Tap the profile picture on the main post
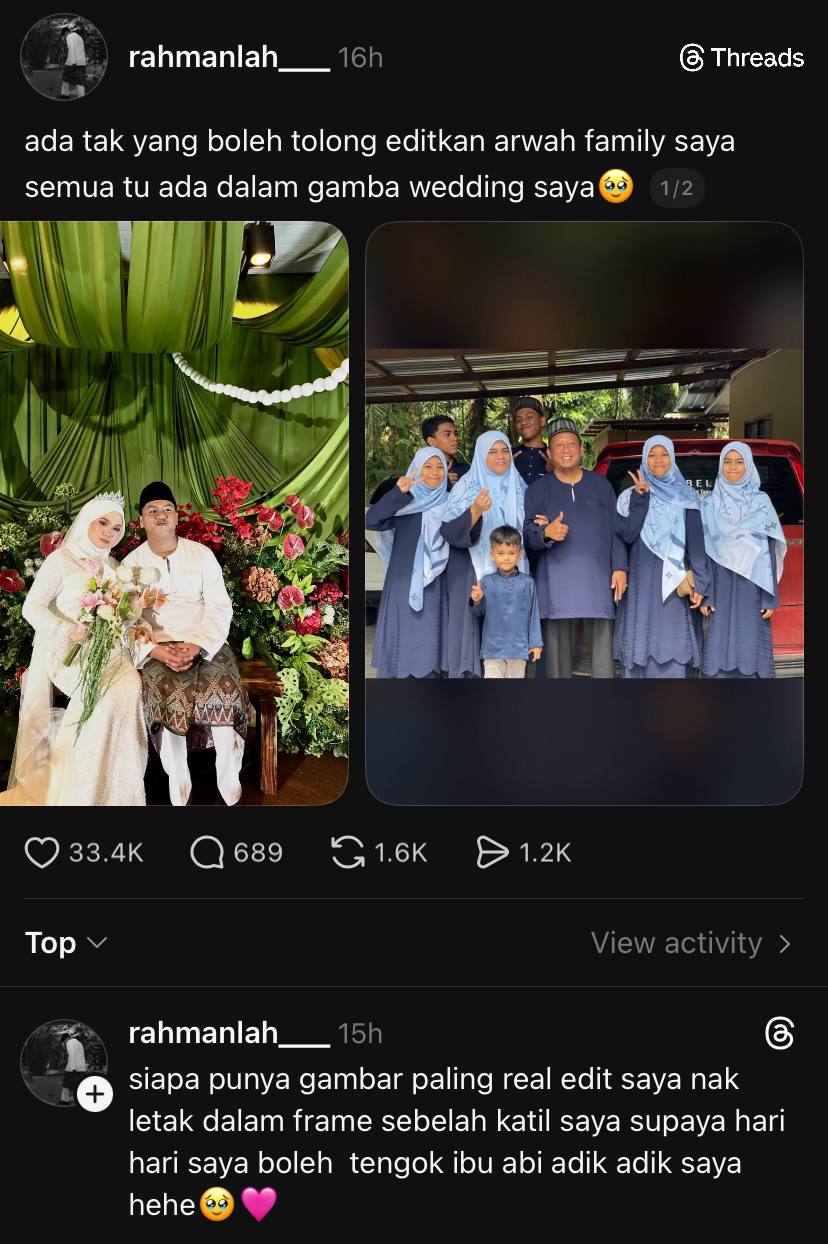Viewport: 828px width, 1244px height. click(x=64, y=57)
